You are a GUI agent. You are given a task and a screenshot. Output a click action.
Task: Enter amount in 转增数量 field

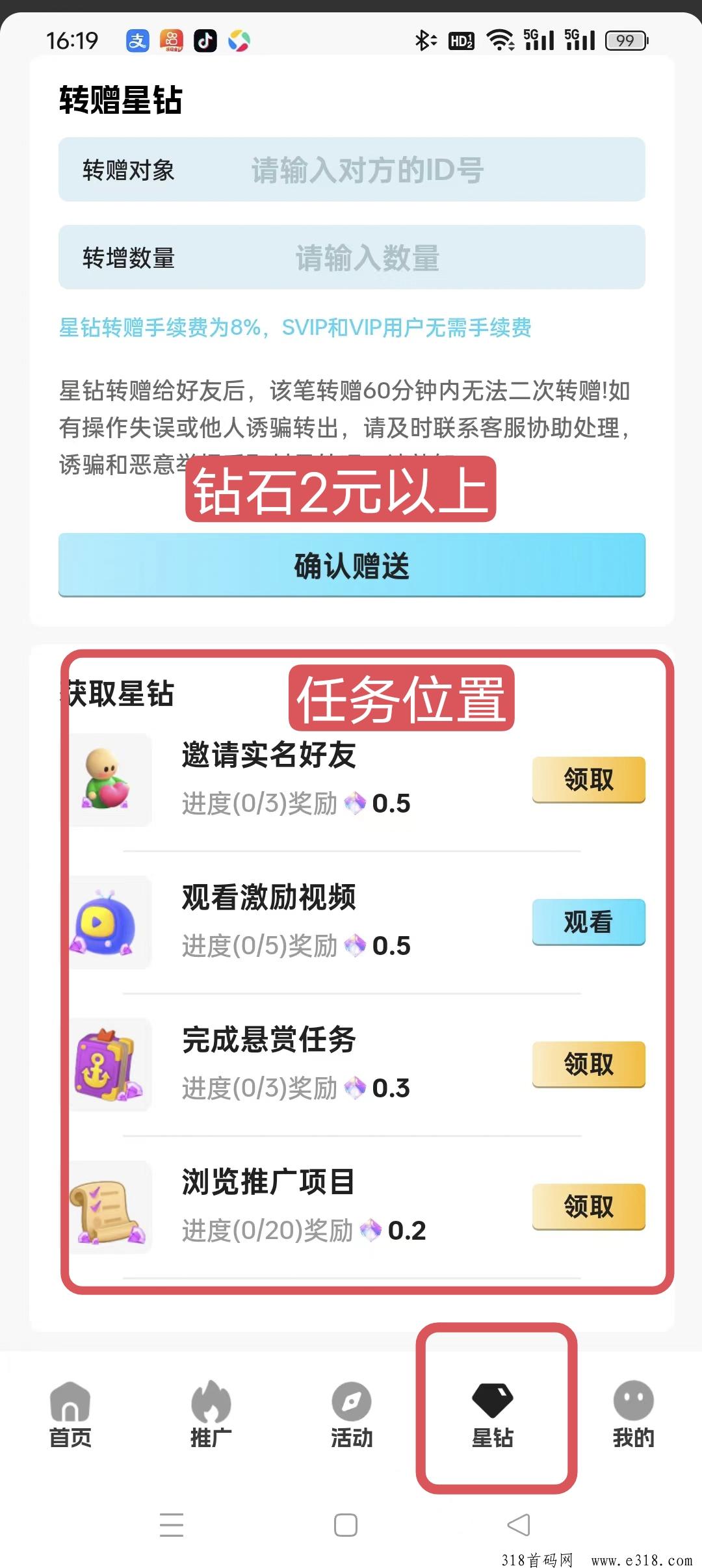point(352,257)
